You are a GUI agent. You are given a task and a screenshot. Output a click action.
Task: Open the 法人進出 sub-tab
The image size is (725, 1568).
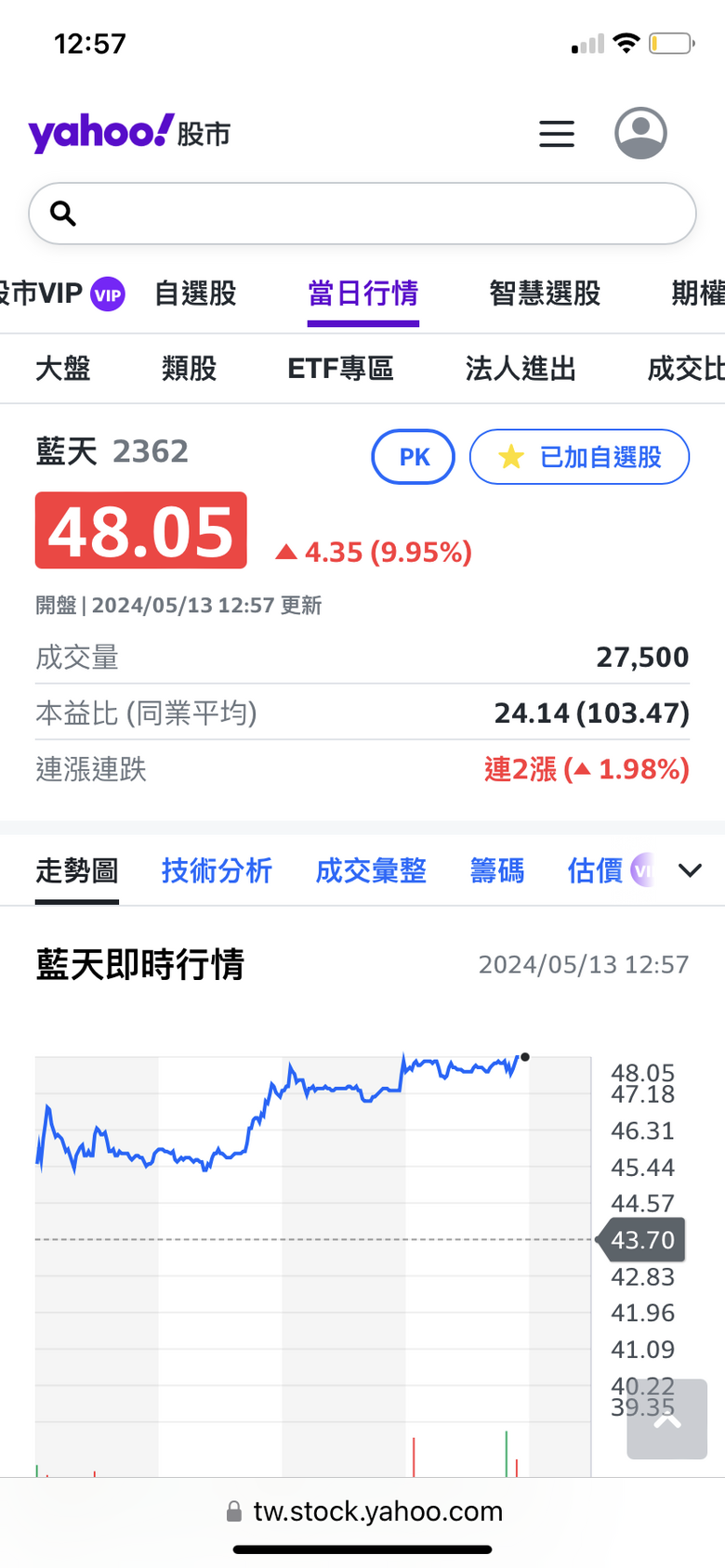[521, 369]
